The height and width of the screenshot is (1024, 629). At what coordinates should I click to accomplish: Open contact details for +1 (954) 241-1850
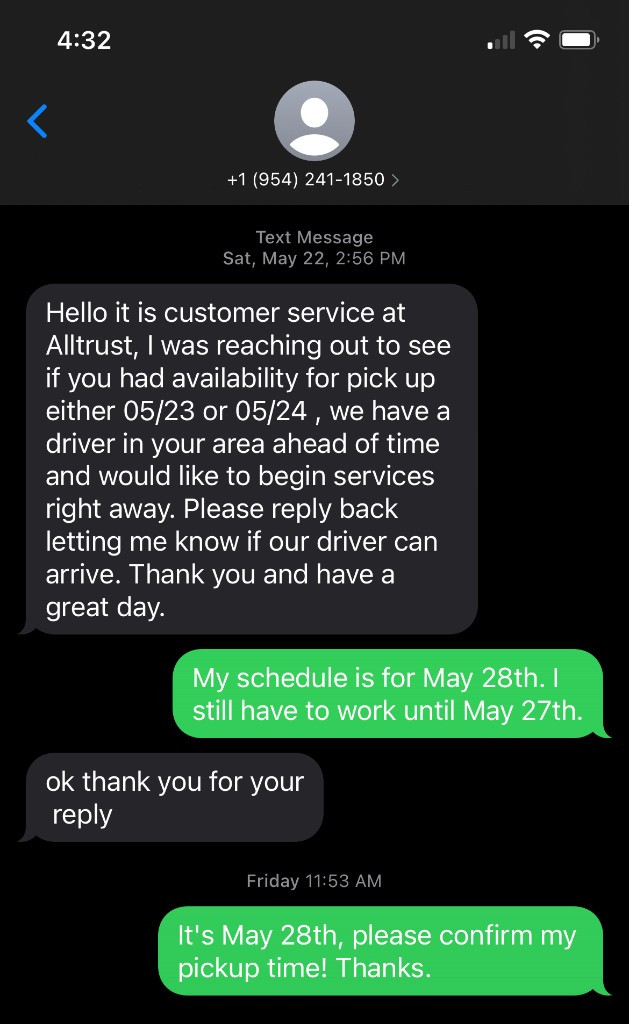pos(313,180)
